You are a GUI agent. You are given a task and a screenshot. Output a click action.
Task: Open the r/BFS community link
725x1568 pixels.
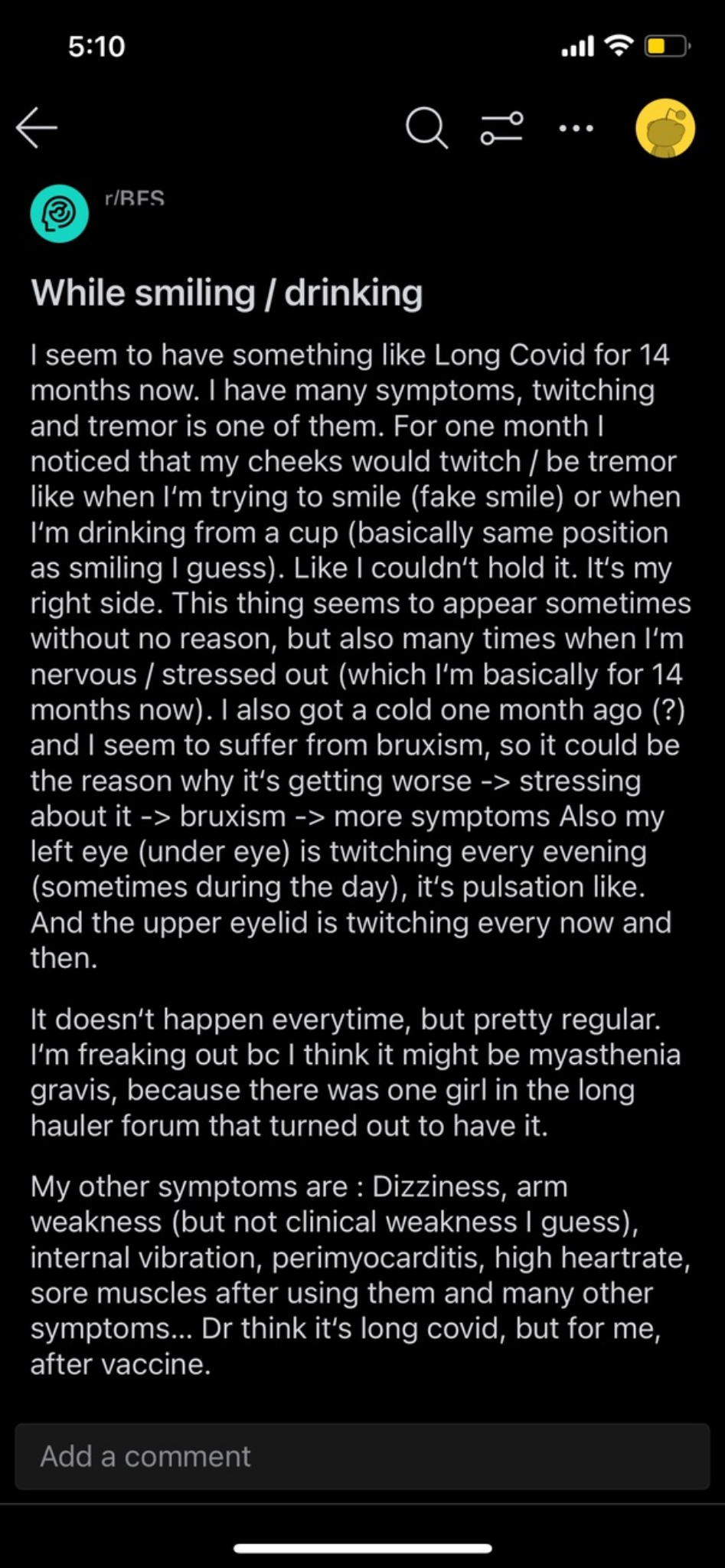[134, 198]
